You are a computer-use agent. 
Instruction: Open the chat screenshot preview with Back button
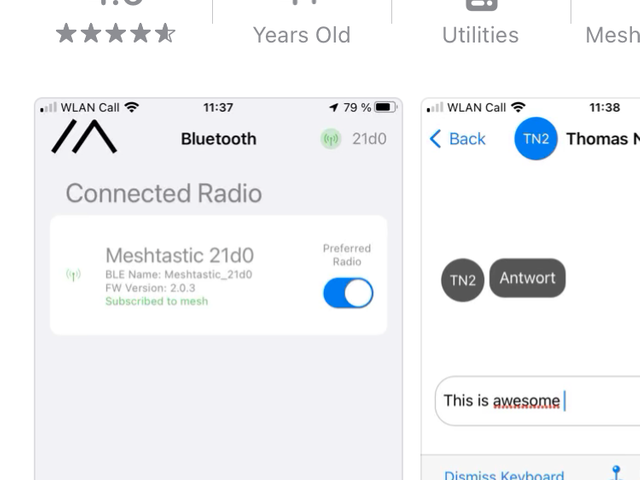532,290
